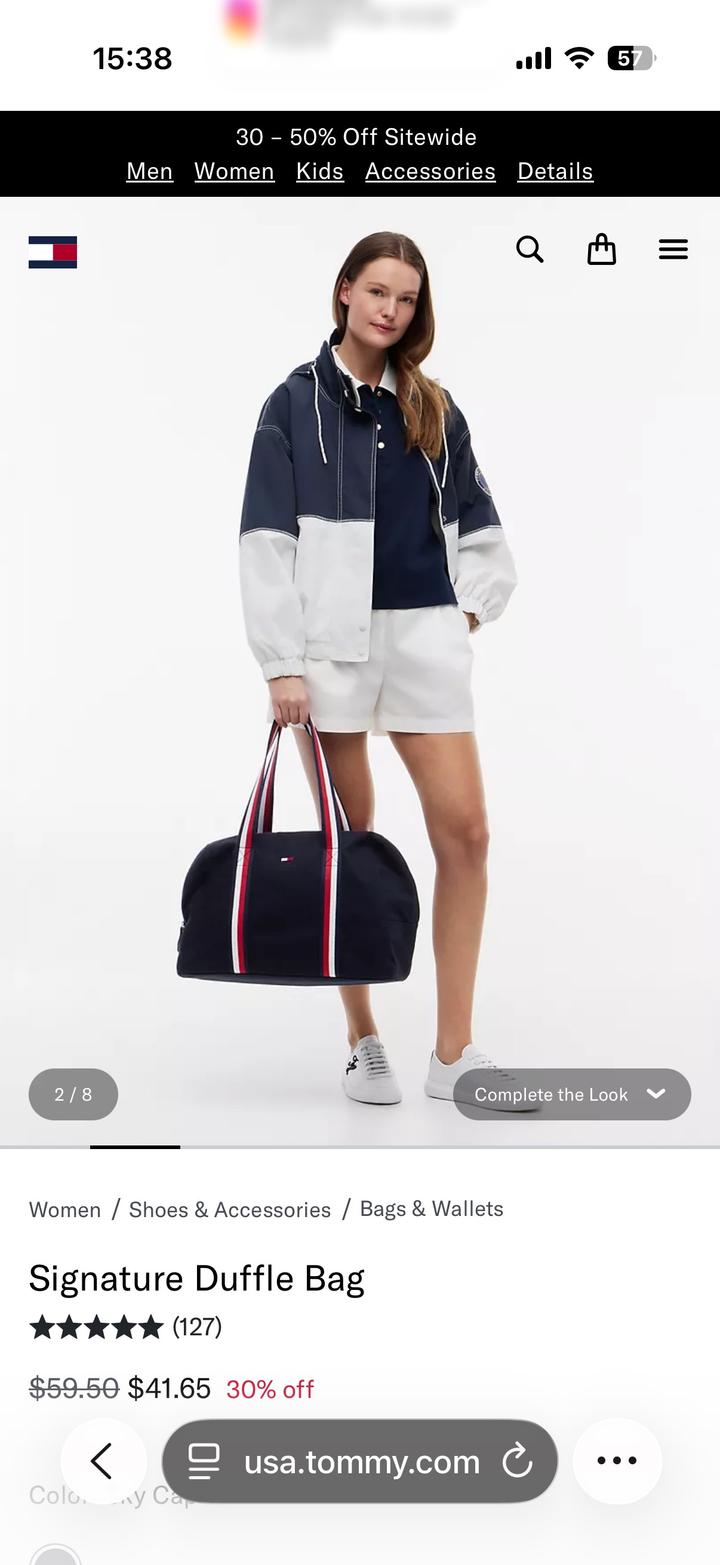Expand Complete the Look

tap(571, 1094)
